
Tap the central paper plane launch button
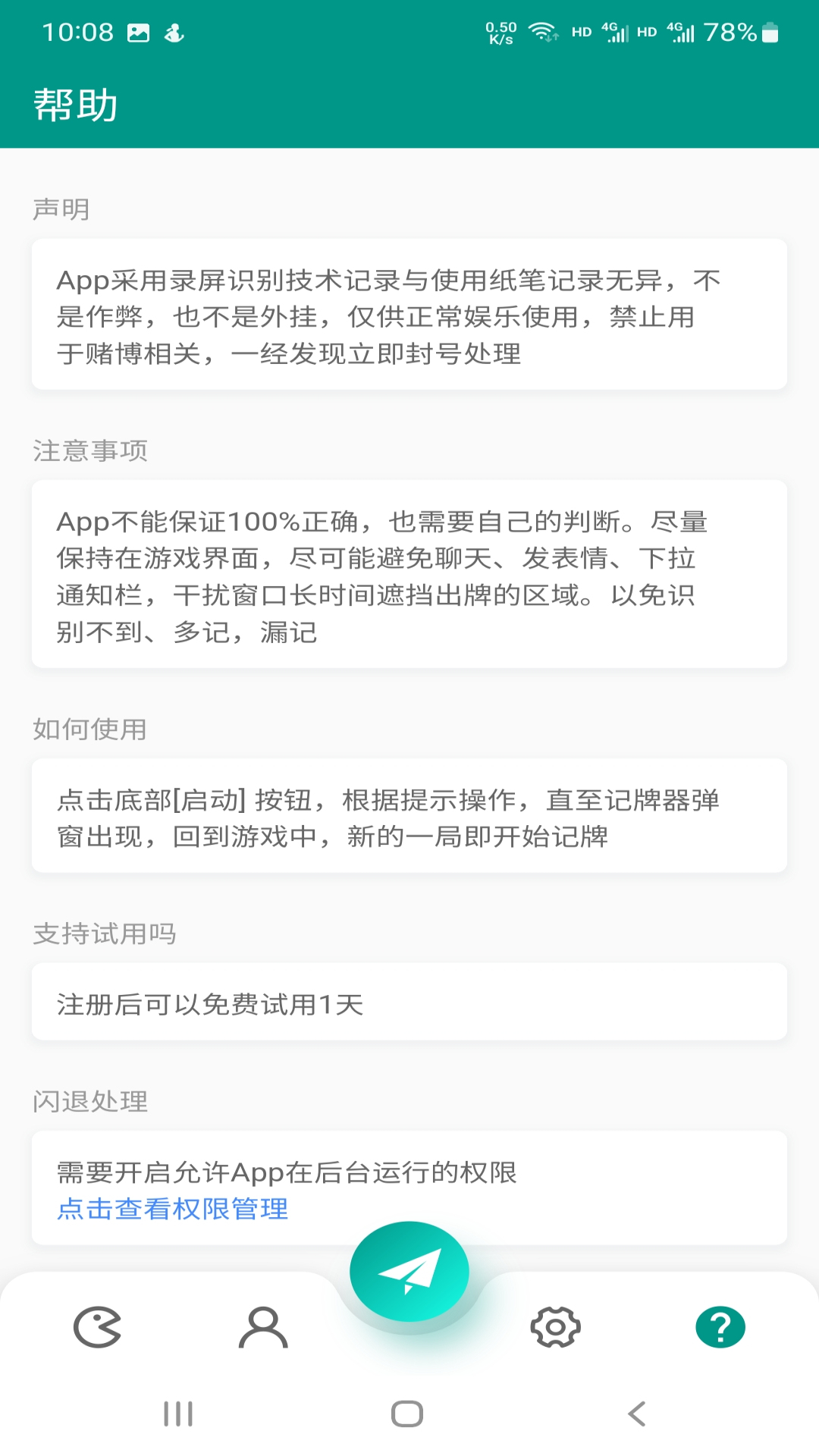coord(409,1271)
